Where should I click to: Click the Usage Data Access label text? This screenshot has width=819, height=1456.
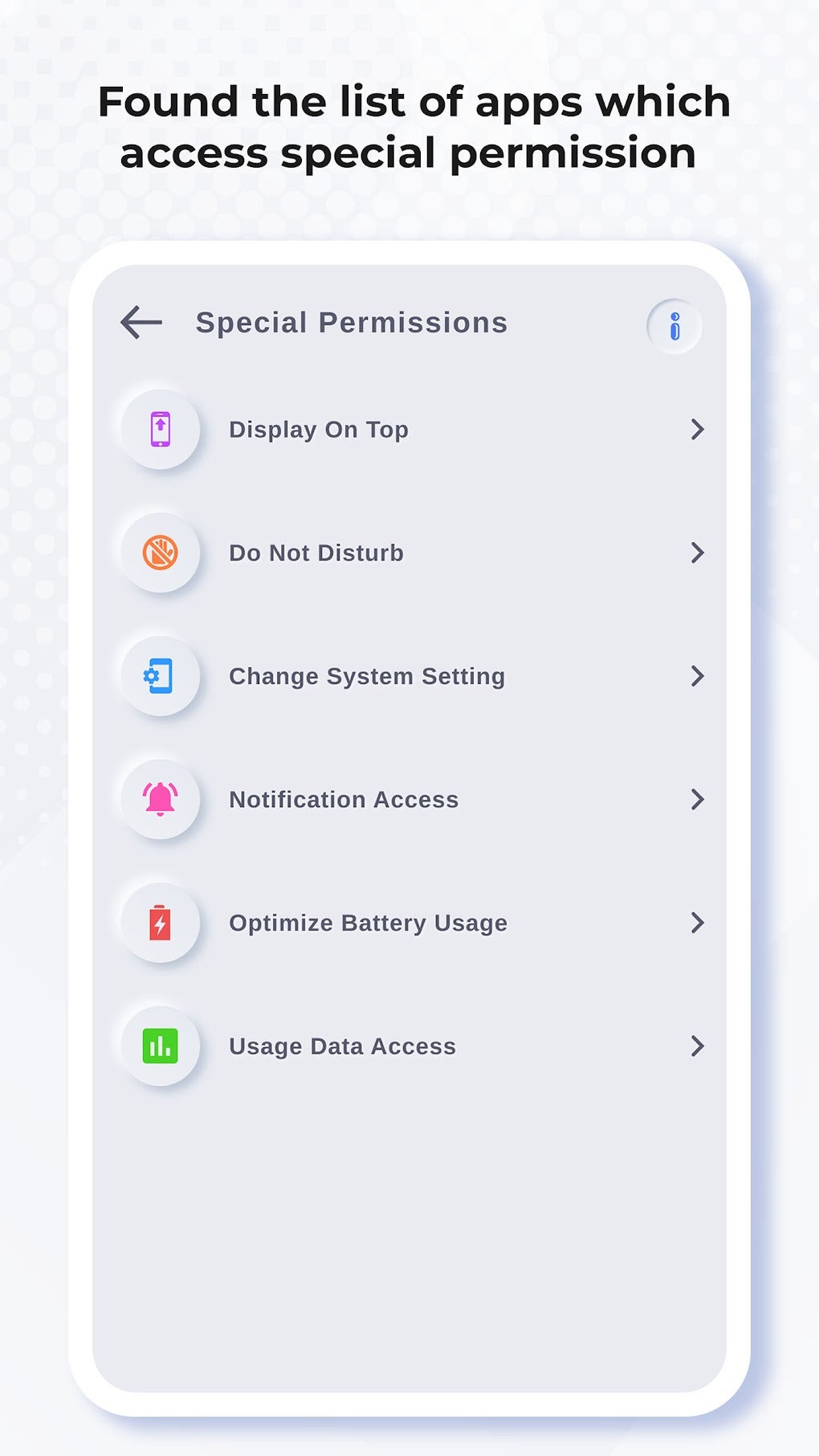tap(341, 1046)
